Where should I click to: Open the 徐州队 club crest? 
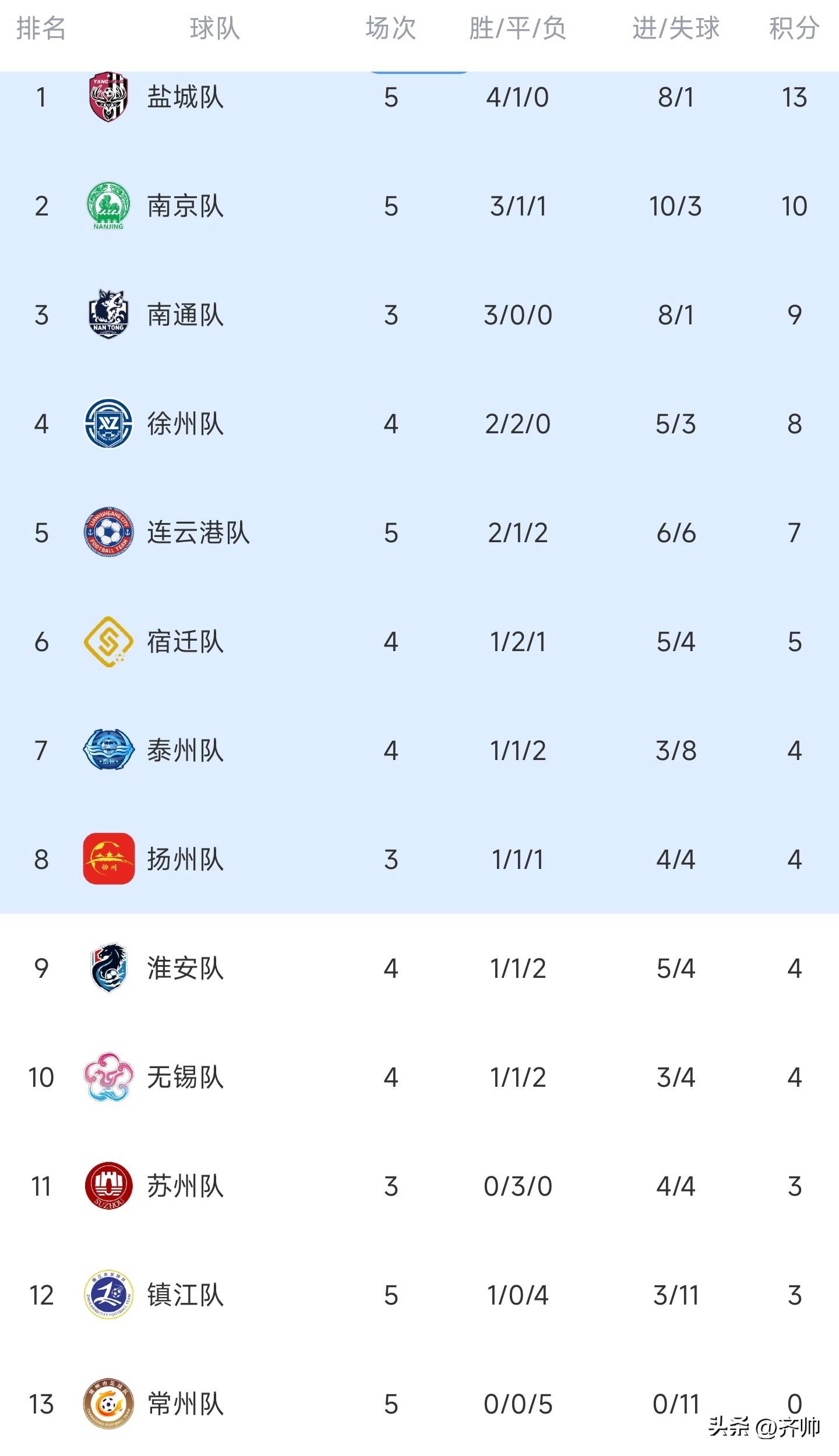point(108,422)
